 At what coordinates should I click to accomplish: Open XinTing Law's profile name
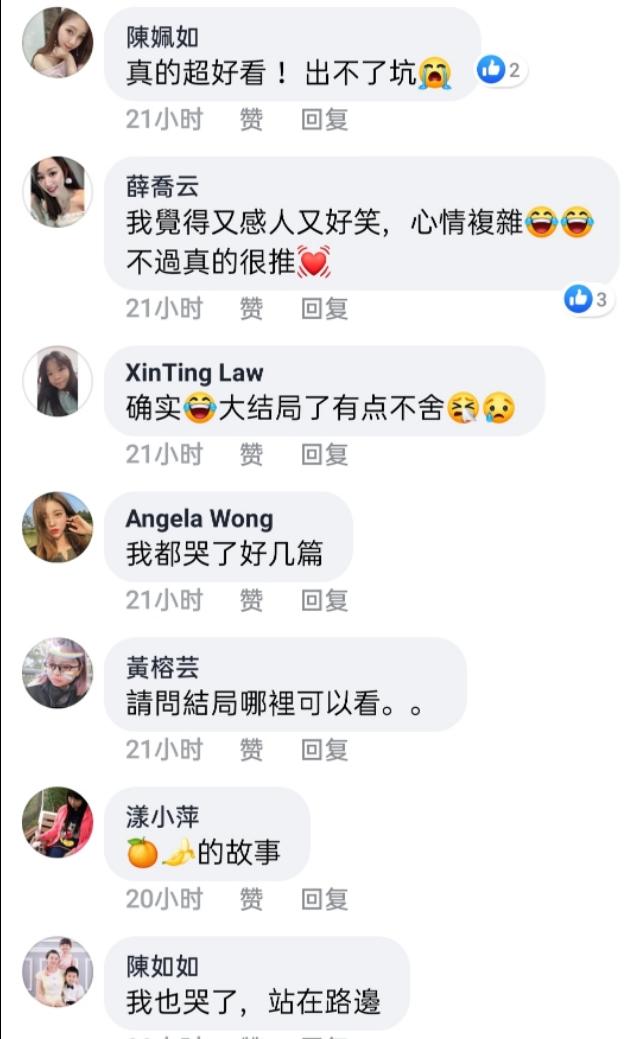point(194,373)
